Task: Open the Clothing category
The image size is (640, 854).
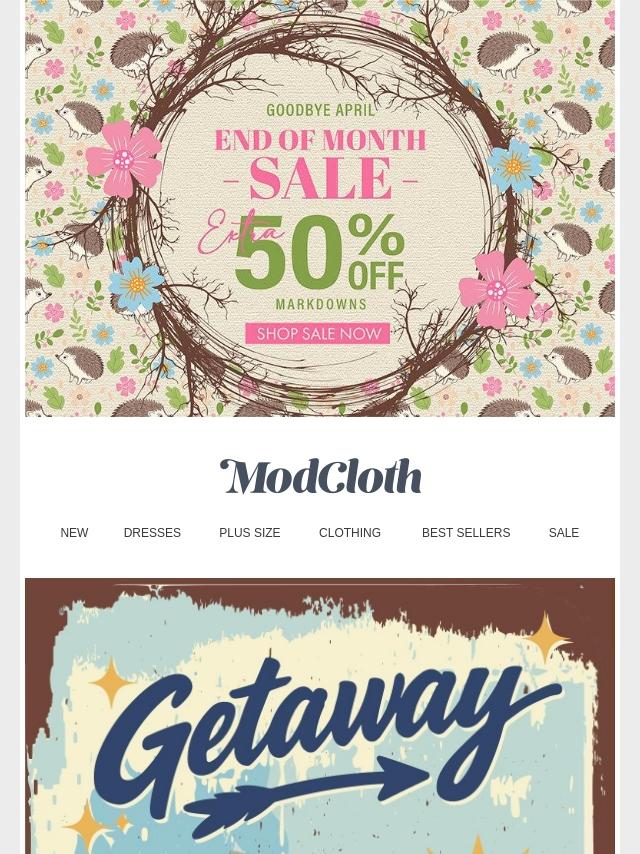Action: click(350, 533)
